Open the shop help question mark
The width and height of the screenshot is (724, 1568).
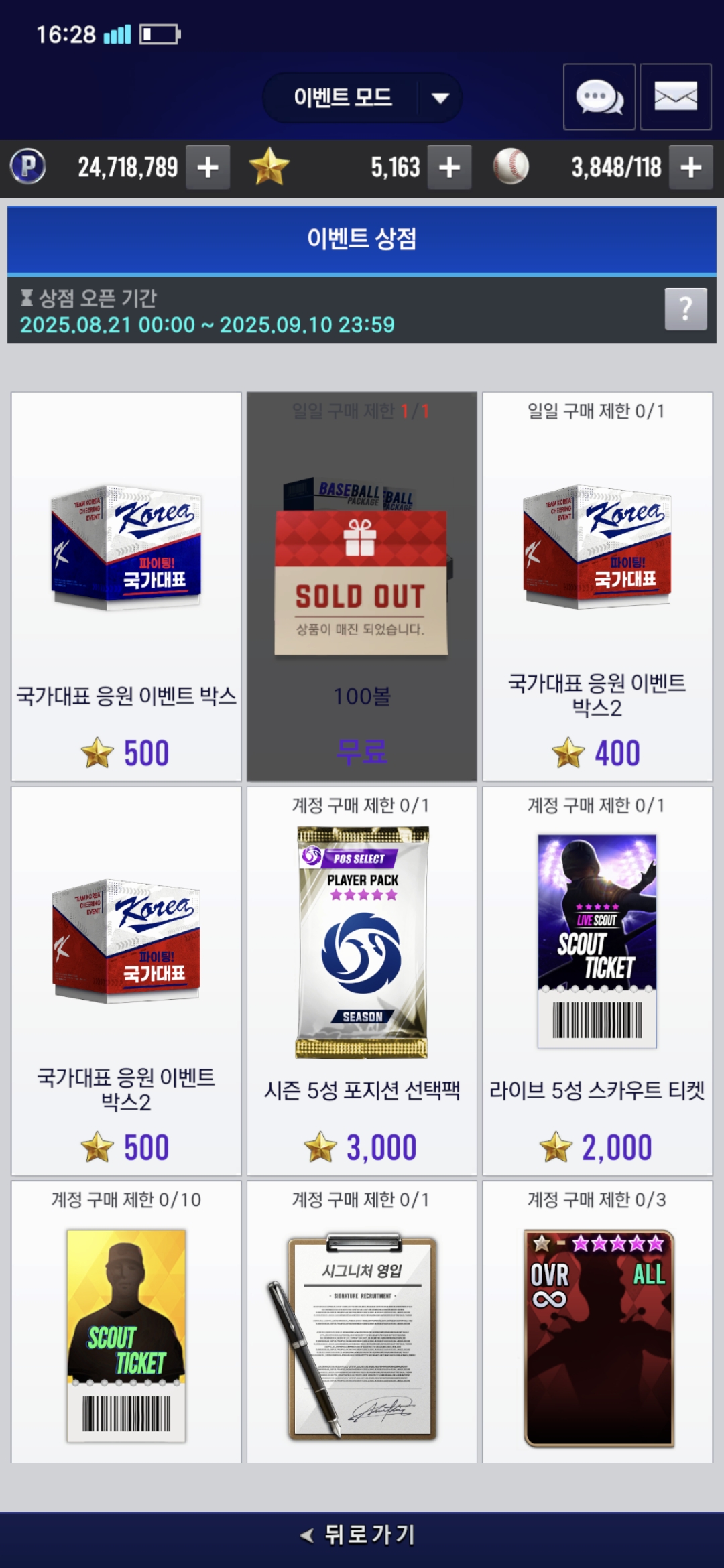pyautogui.click(x=686, y=309)
